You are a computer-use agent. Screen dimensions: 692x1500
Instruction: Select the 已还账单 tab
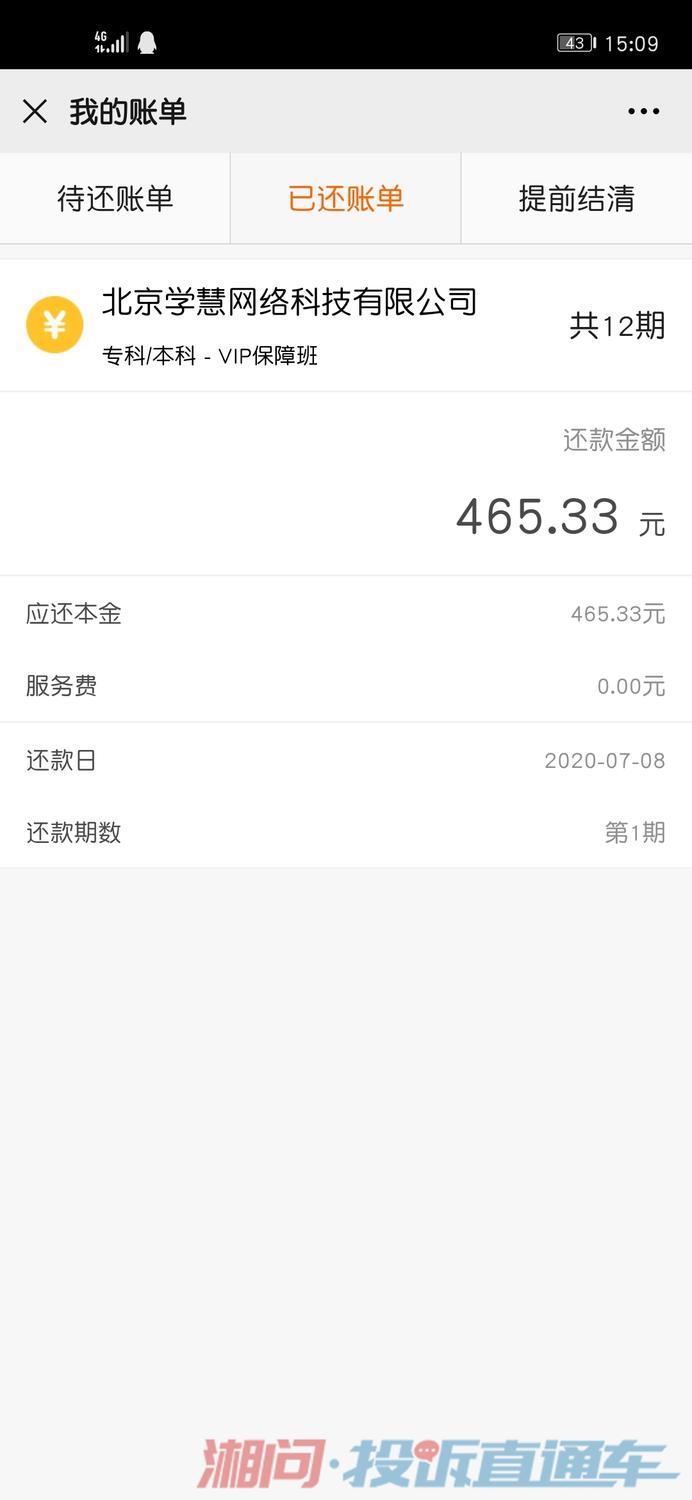pos(346,198)
